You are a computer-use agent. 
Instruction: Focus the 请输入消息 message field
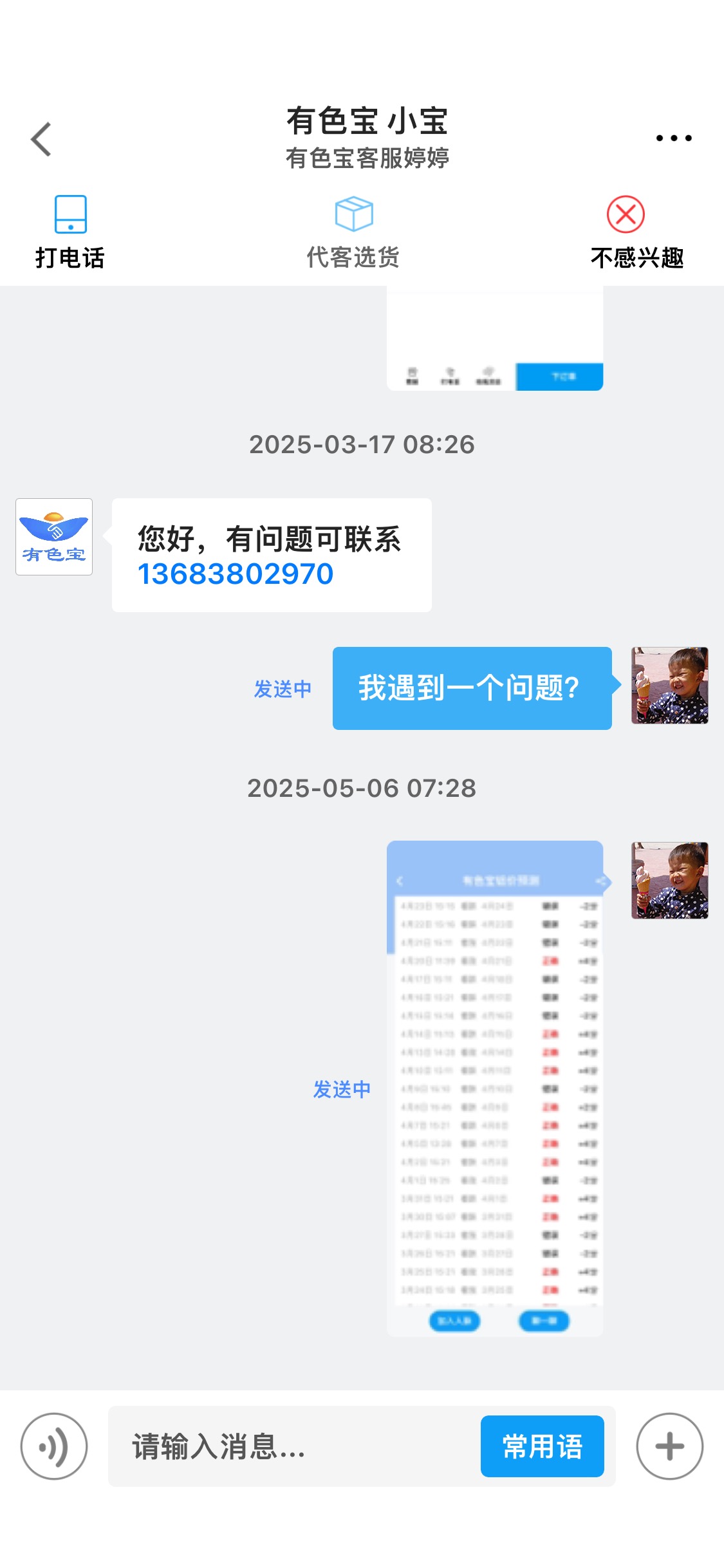(x=293, y=1446)
